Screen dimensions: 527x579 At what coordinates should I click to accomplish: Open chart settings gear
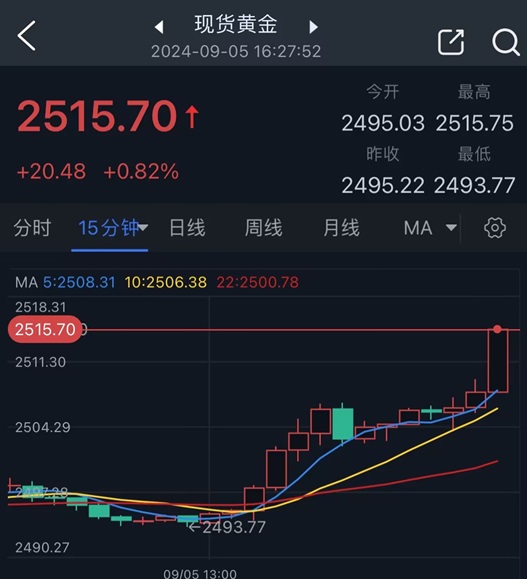coord(495,227)
